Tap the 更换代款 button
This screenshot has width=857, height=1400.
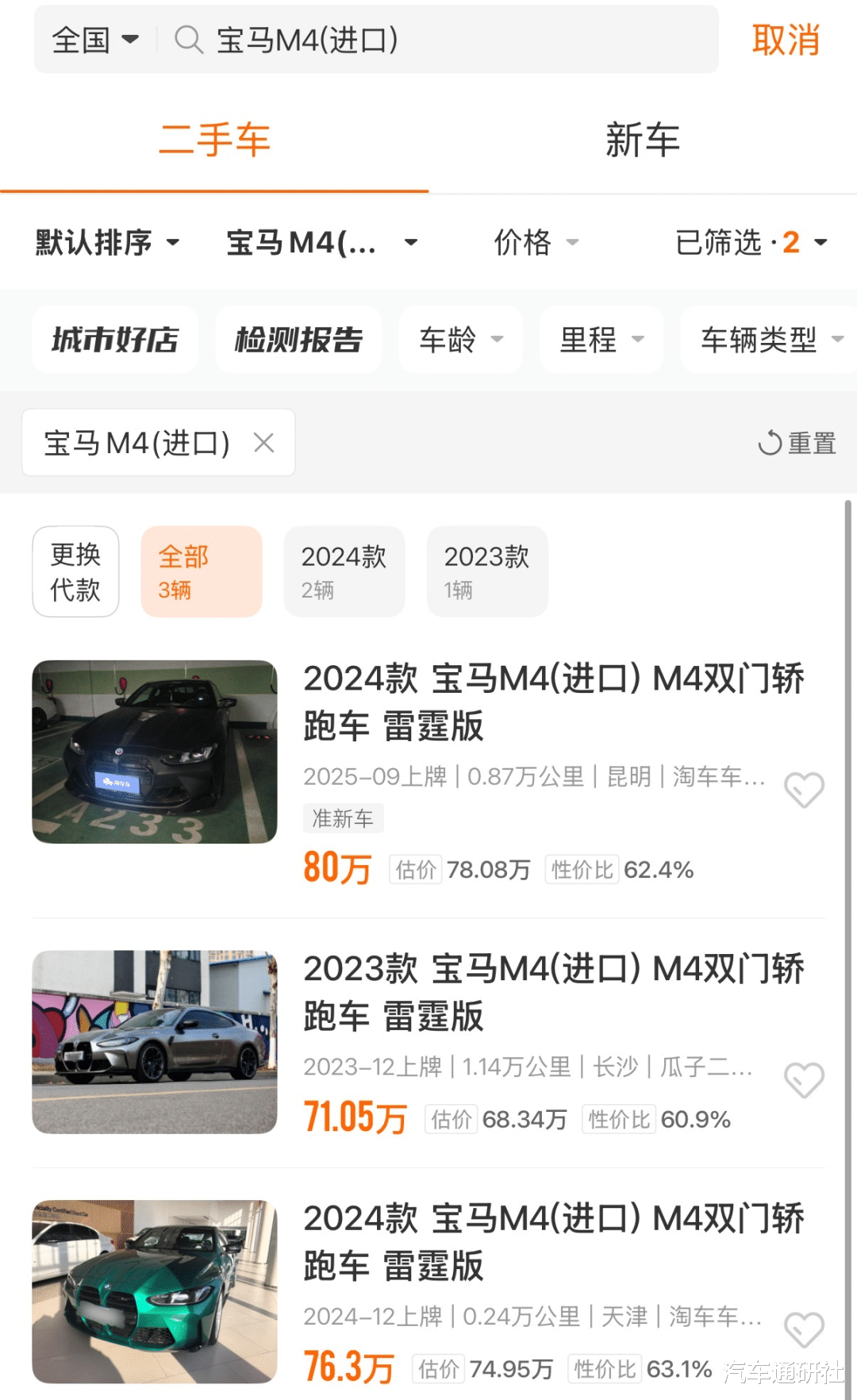(x=75, y=571)
